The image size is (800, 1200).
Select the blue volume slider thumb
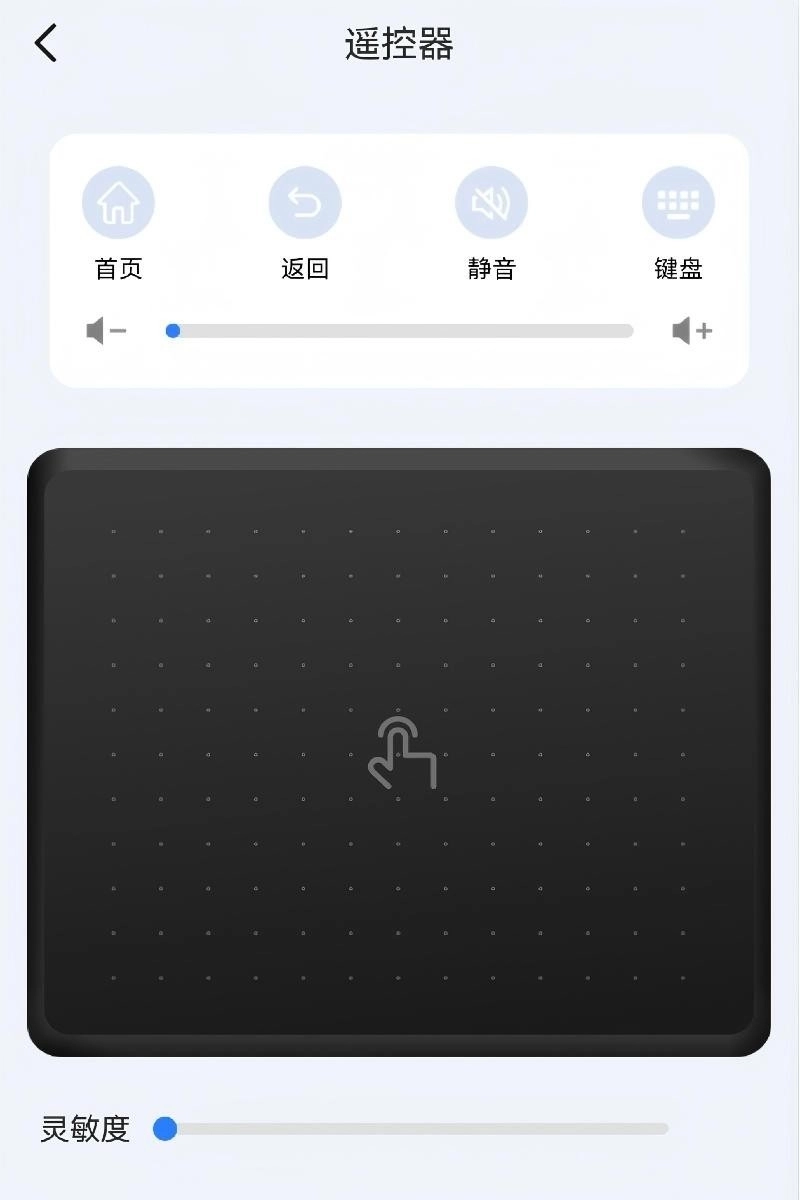[172, 330]
